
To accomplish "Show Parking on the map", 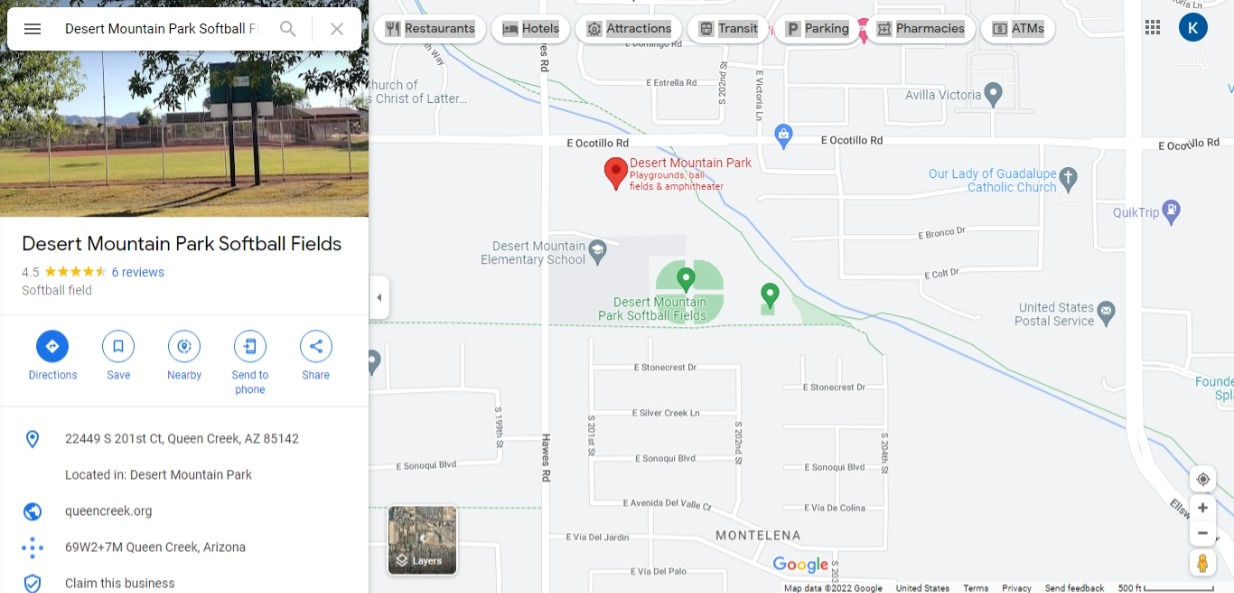I will coord(817,29).
